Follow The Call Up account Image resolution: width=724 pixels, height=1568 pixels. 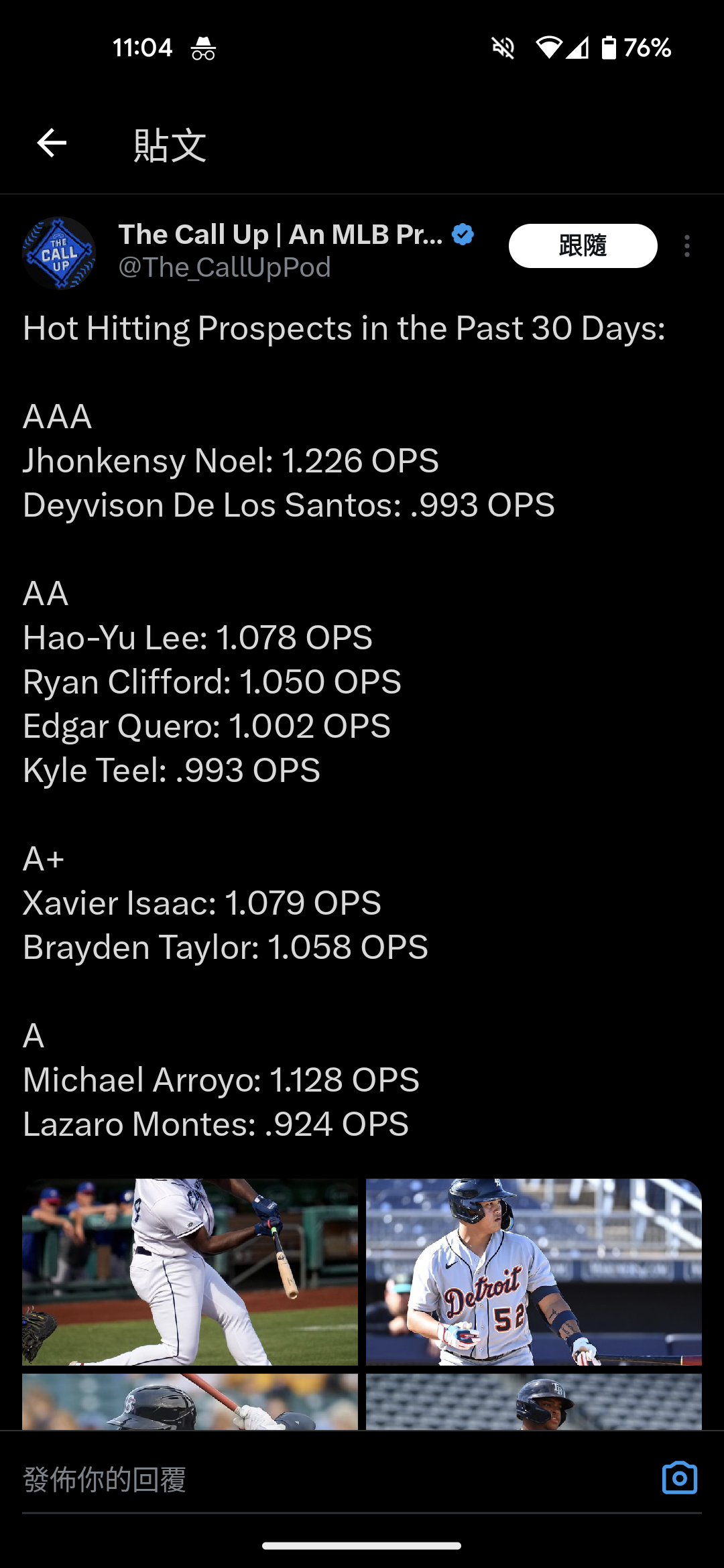tap(583, 246)
